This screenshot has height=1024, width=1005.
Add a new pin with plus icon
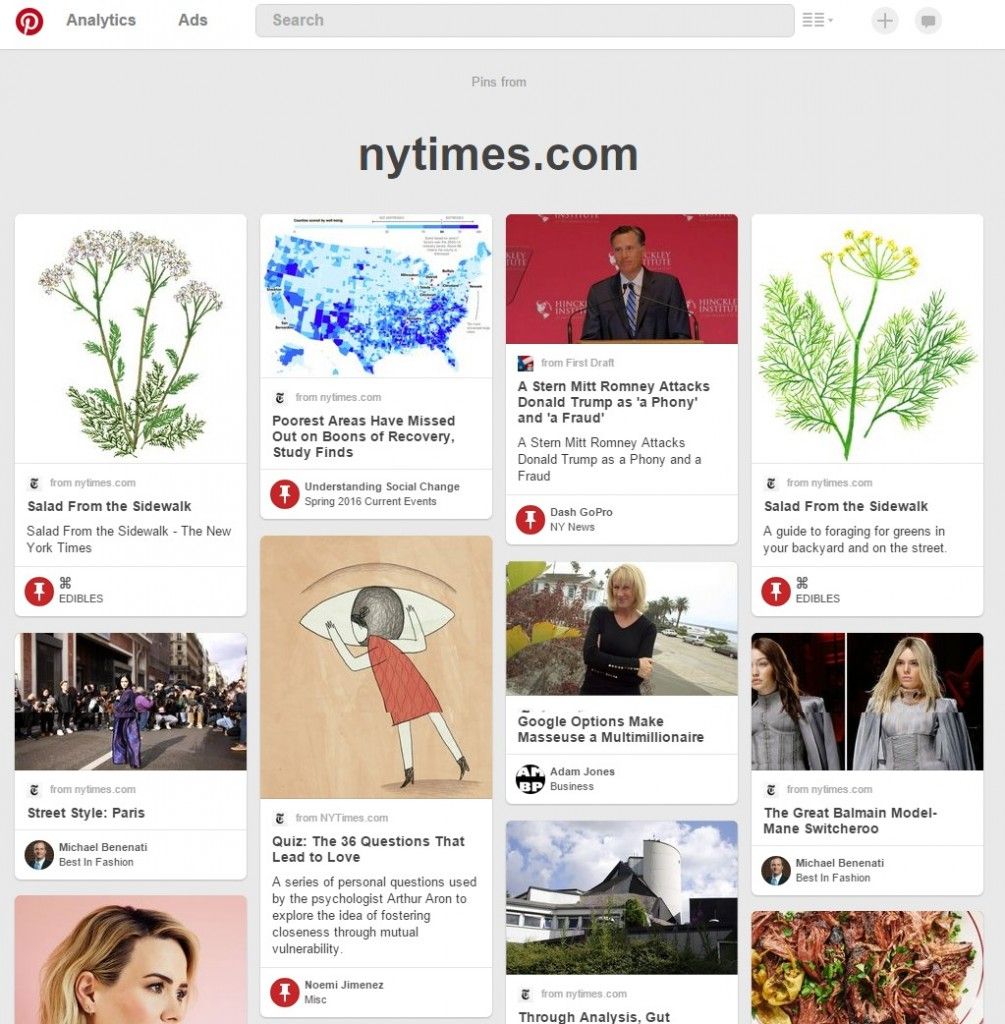[x=885, y=20]
